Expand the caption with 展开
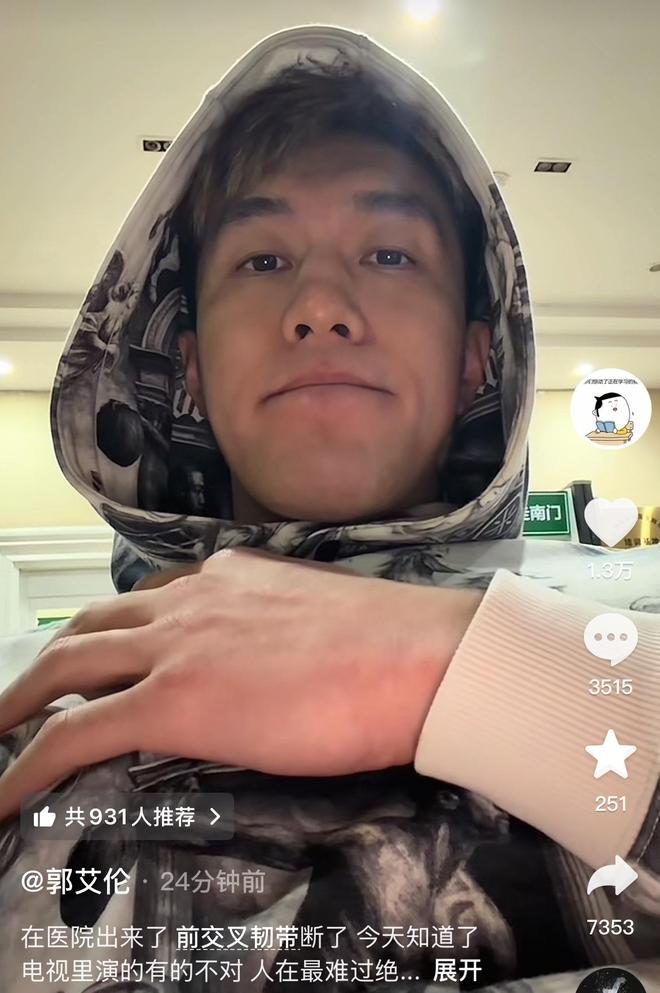The width and height of the screenshot is (660, 993). 458,969
